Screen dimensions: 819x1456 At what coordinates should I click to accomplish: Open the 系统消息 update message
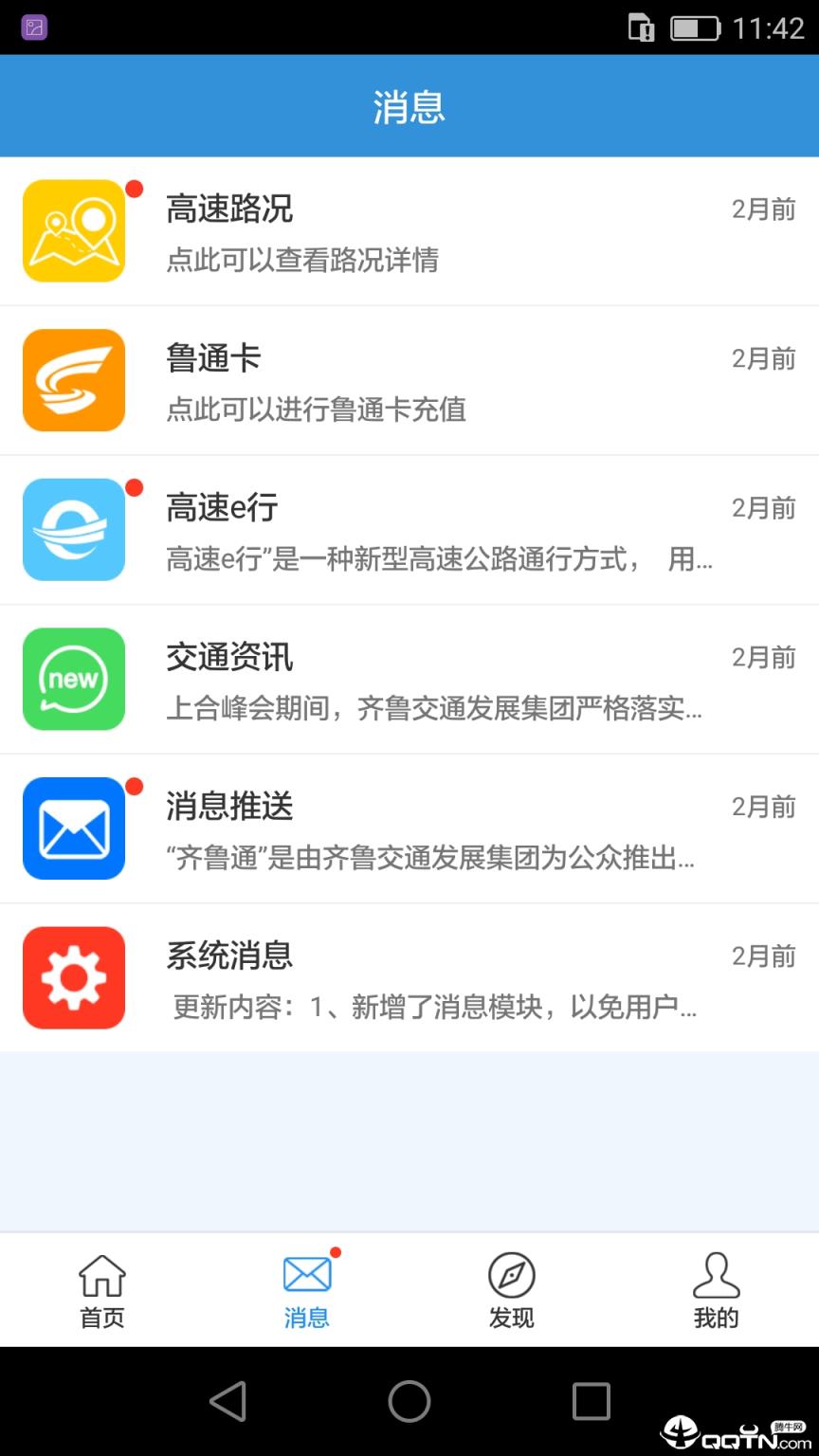point(408,977)
